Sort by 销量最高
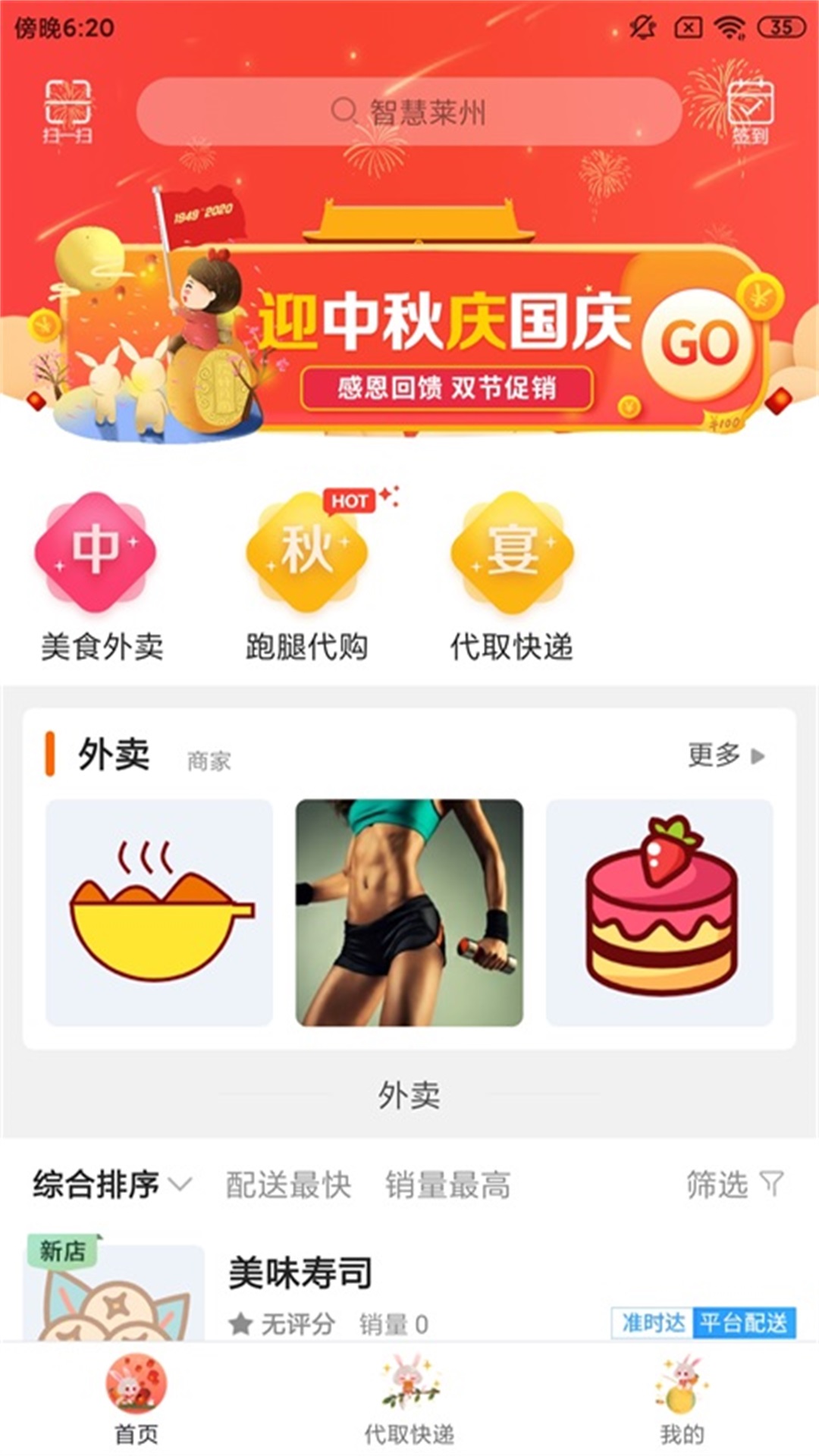The image size is (819, 1456). click(447, 1185)
